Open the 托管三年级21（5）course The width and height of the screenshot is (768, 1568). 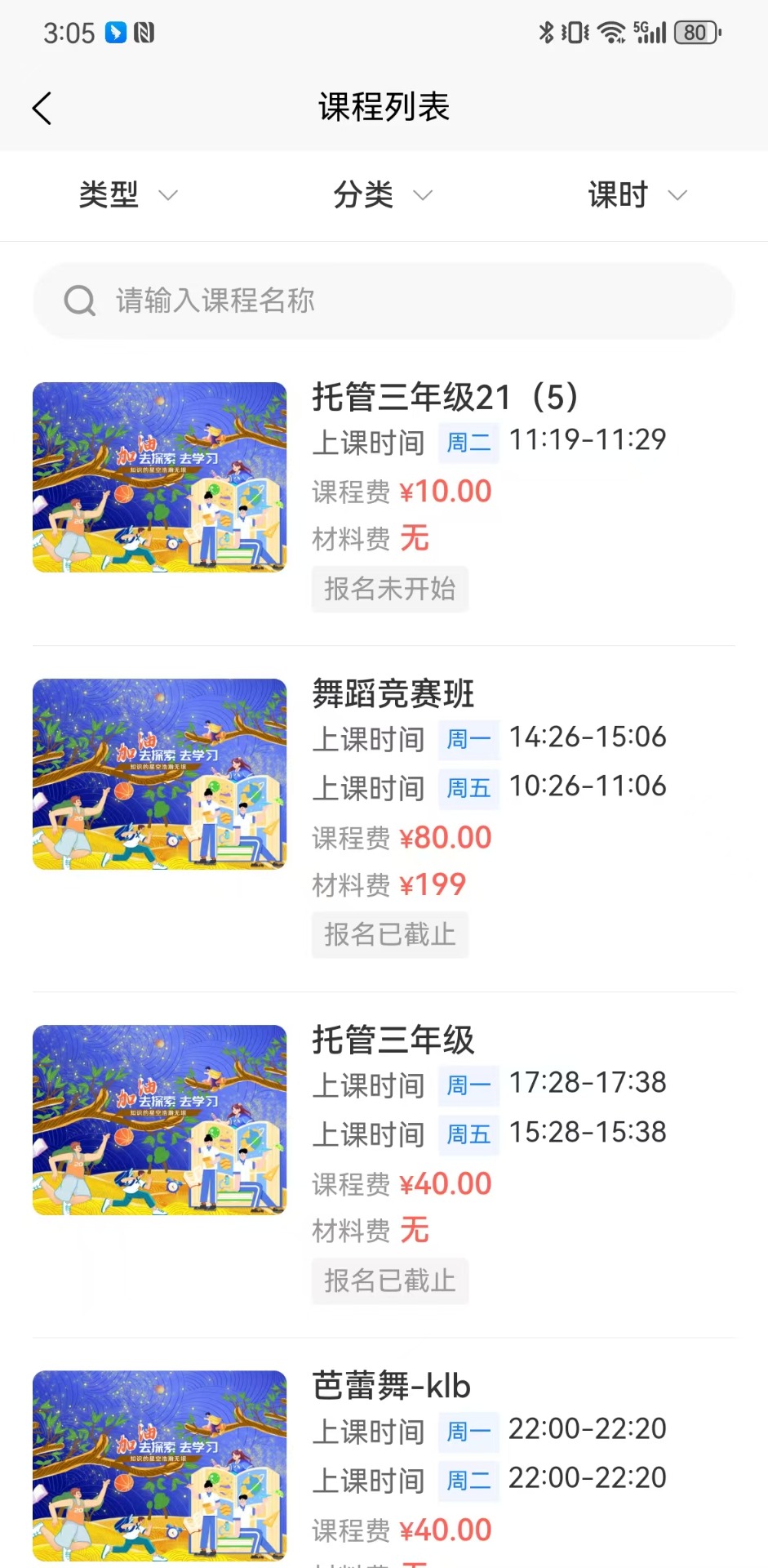point(446,398)
